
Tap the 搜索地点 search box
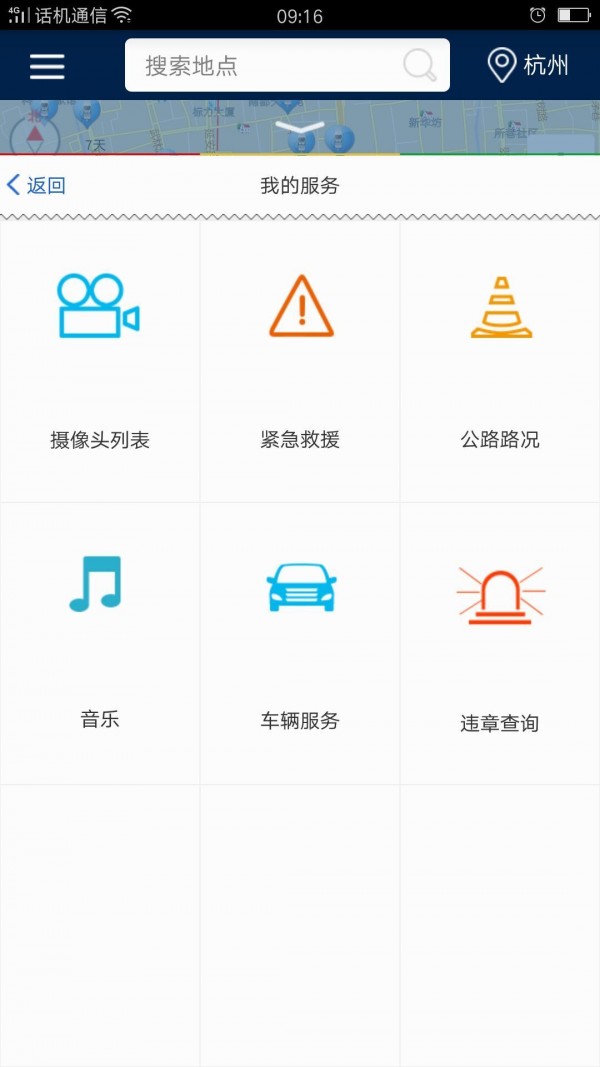pyautogui.click(x=265, y=66)
